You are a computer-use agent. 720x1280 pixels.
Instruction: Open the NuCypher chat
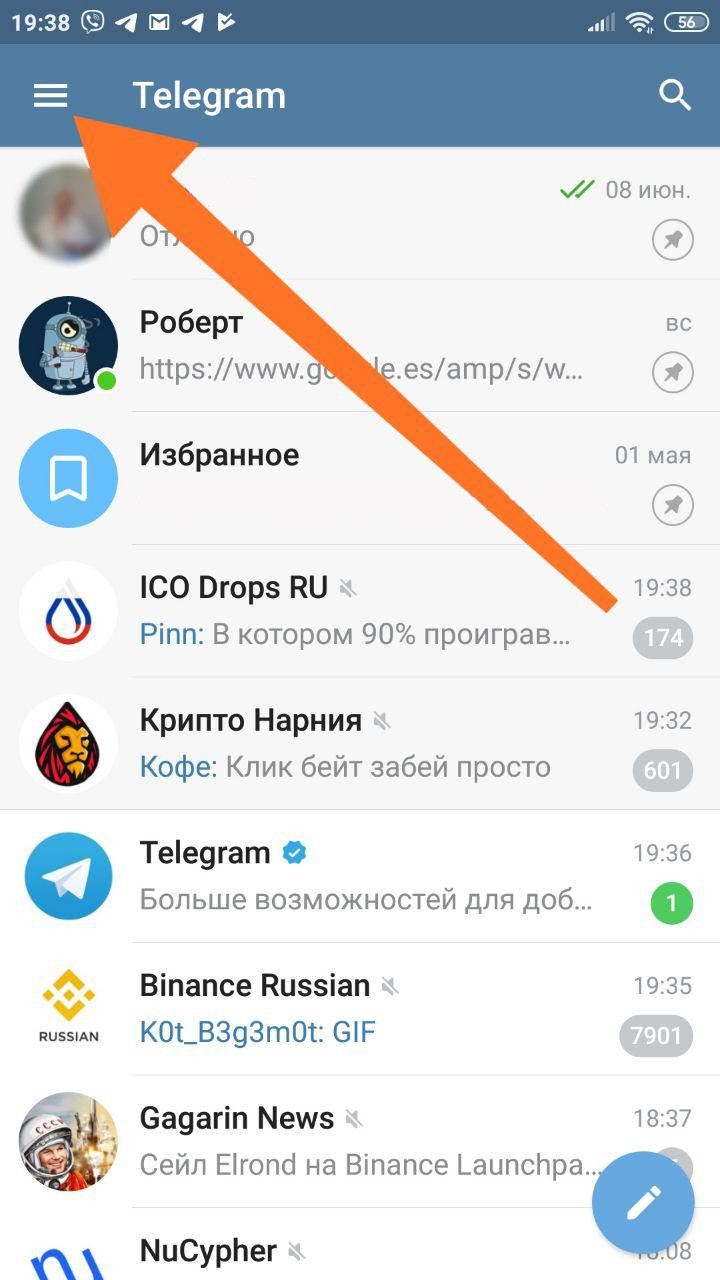[360, 1245]
